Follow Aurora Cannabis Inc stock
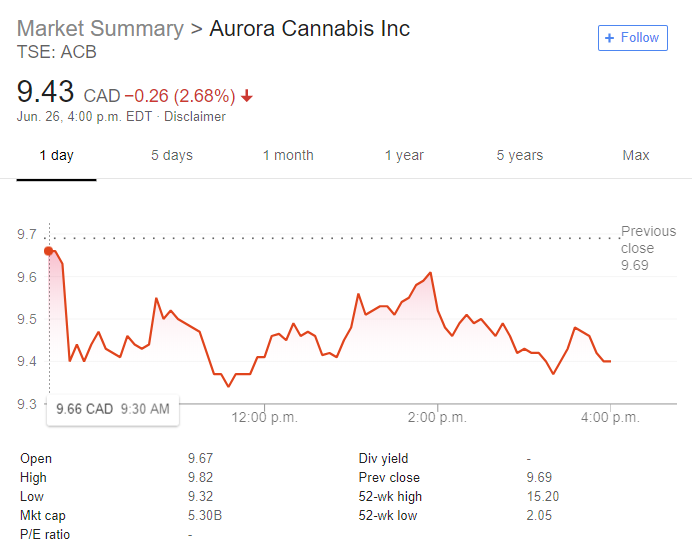692x559 pixels. [632, 38]
